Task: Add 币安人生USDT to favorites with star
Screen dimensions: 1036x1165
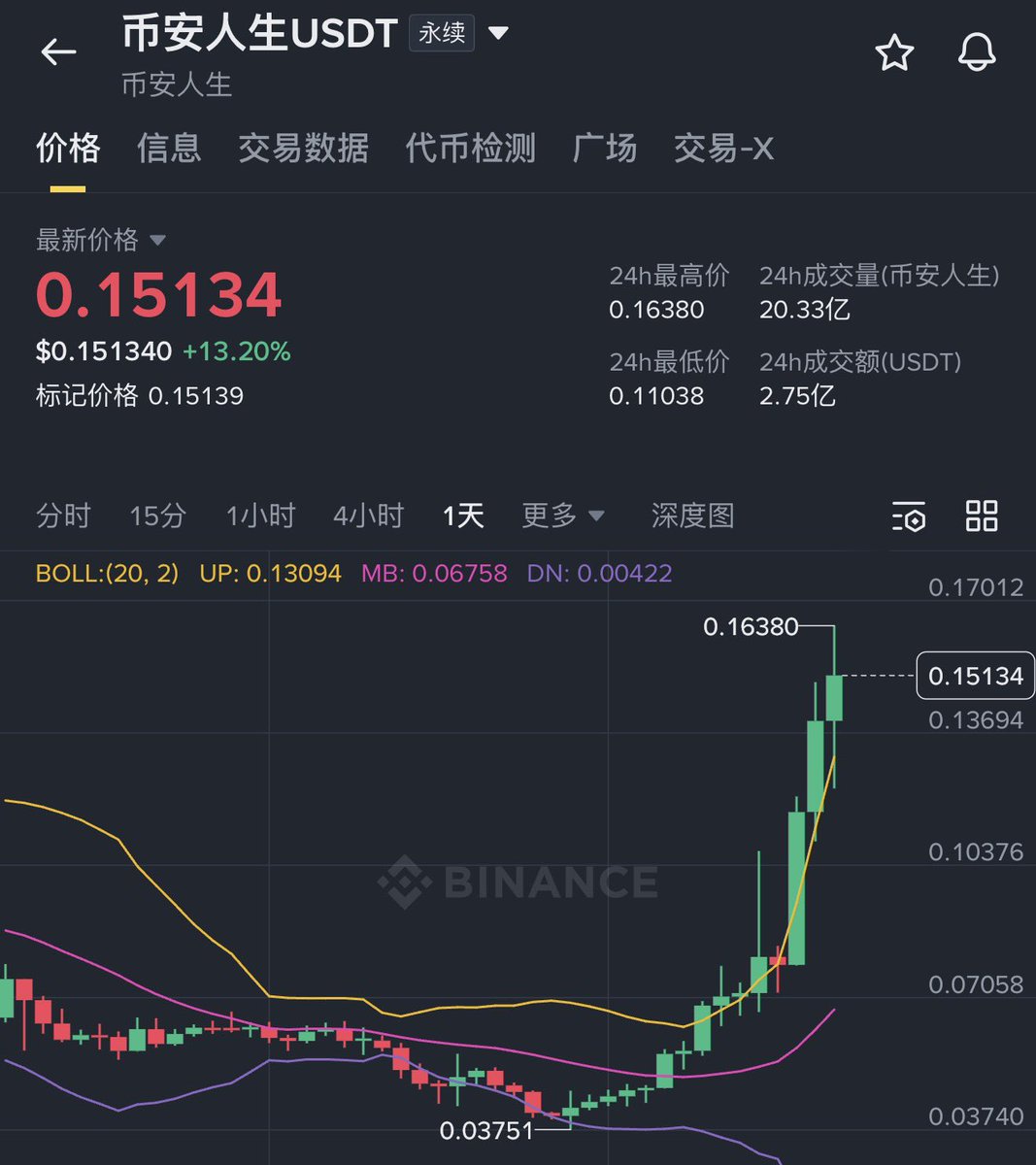Action: [894, 52]
